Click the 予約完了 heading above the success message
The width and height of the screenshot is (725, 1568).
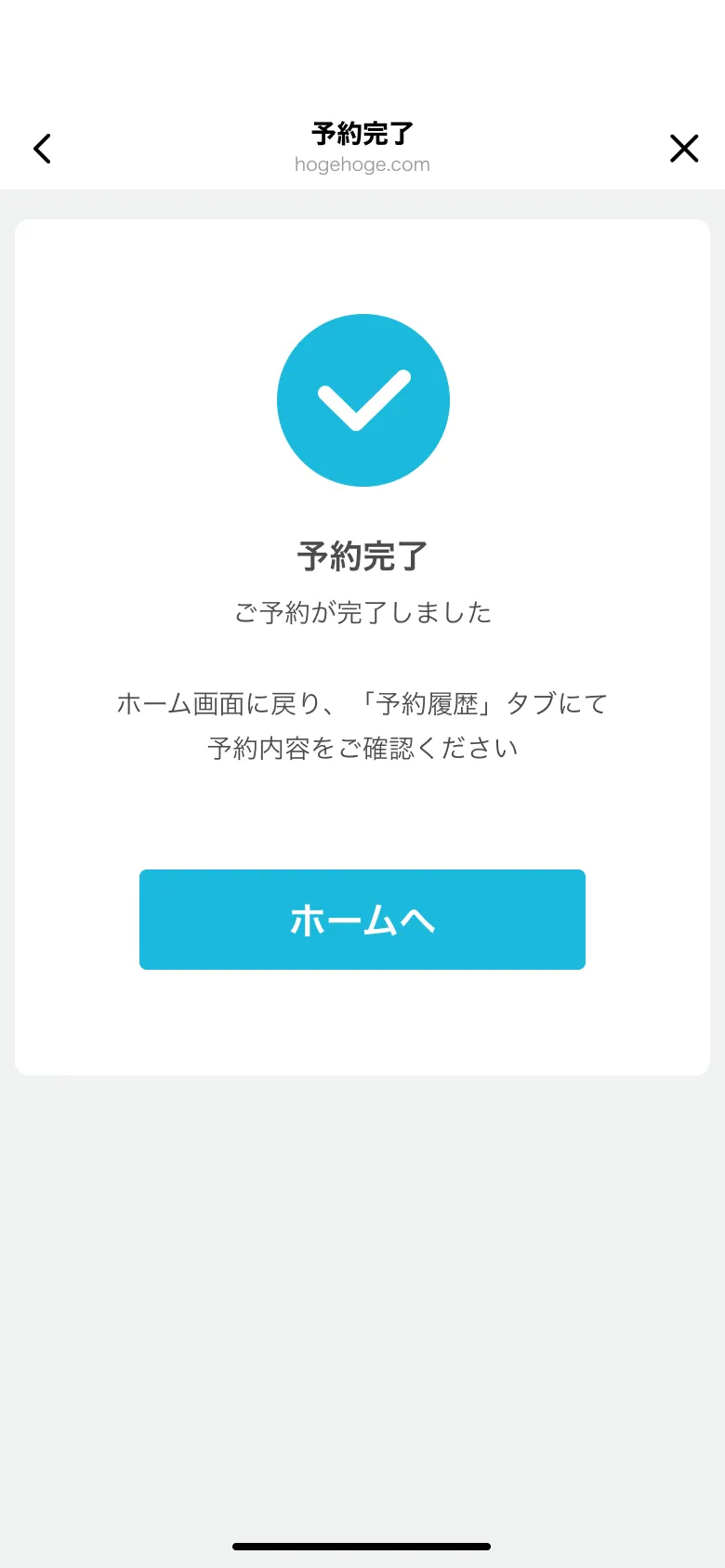click(362, 555)
